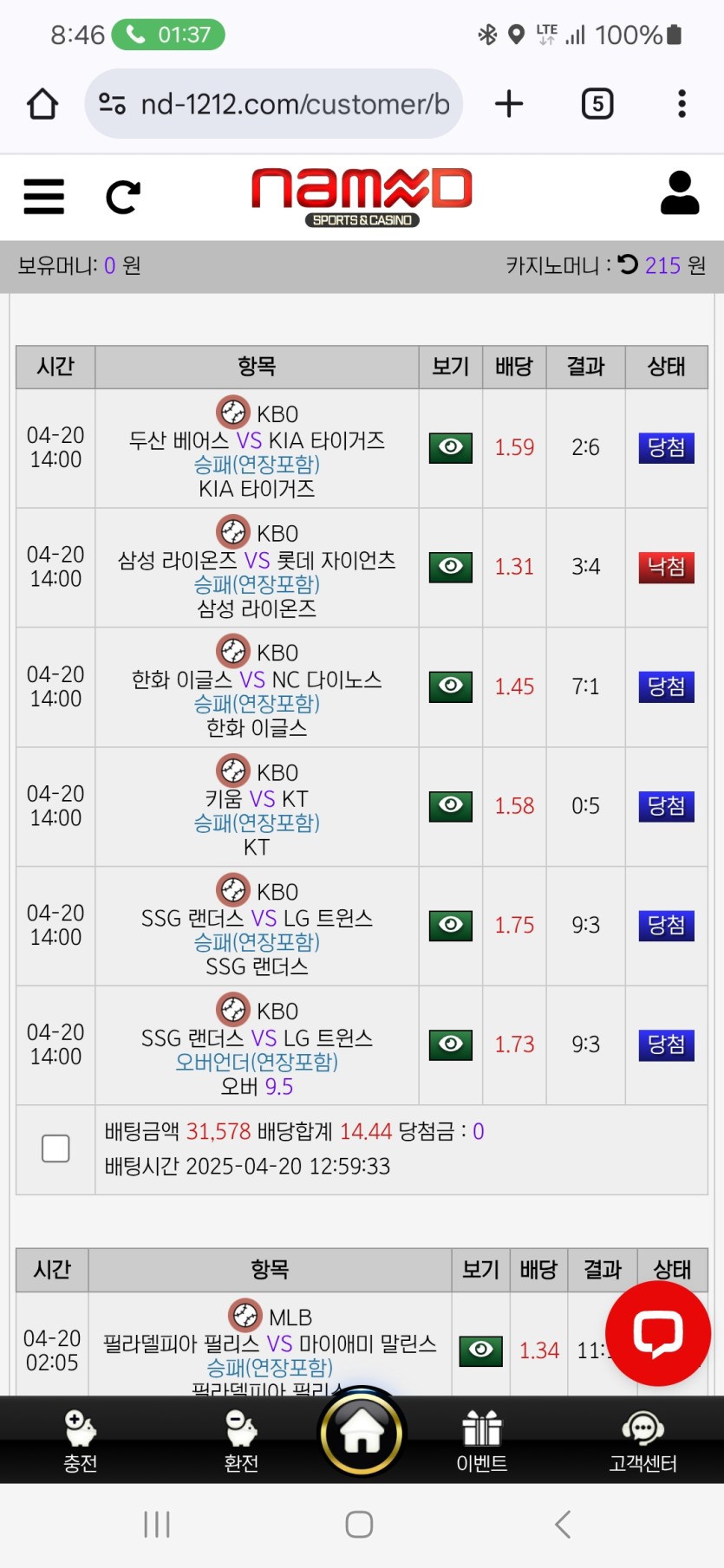
Task: View details of 키움 VS KT game
Action: click(450, 805)
